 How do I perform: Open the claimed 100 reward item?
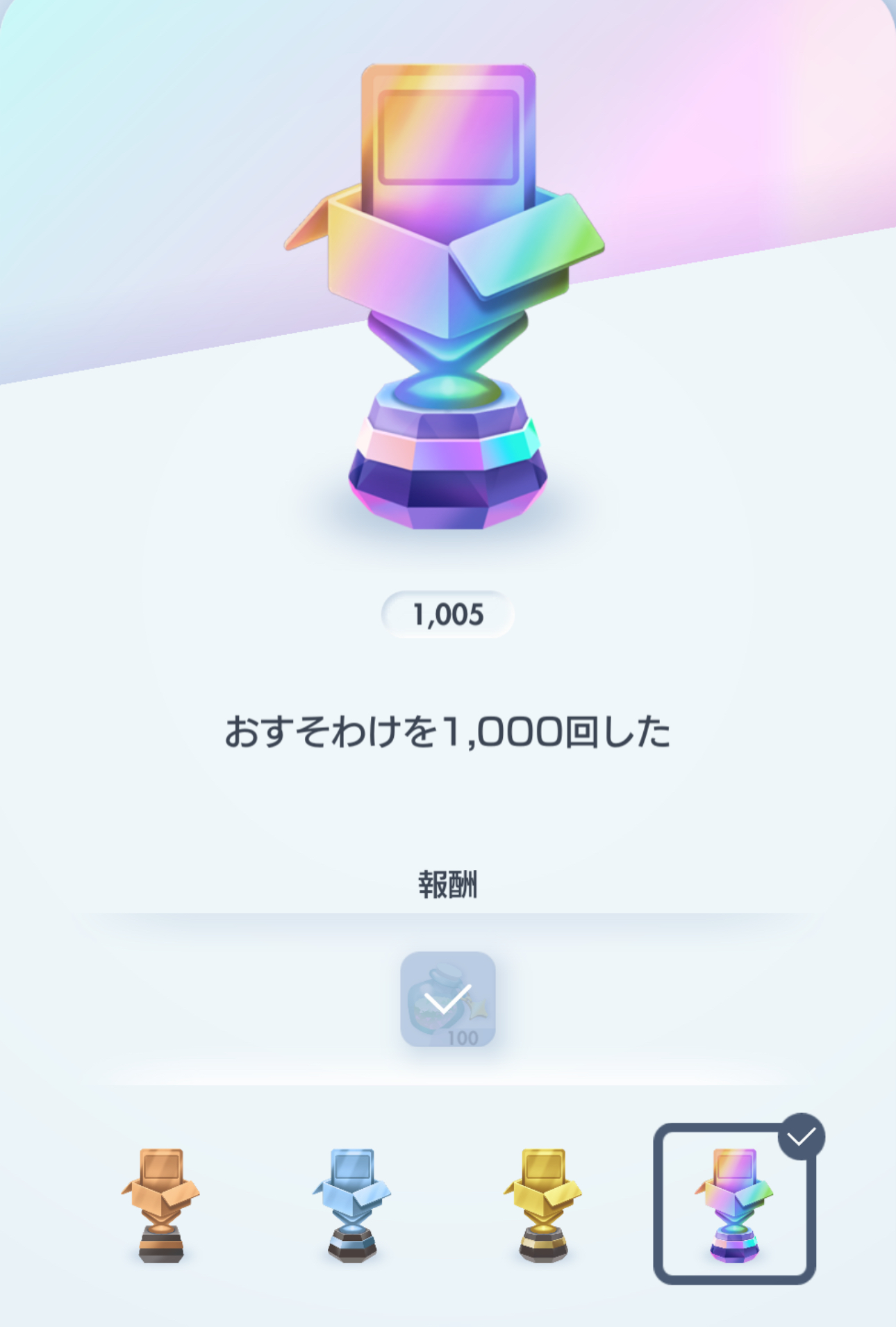coord(448,999)
